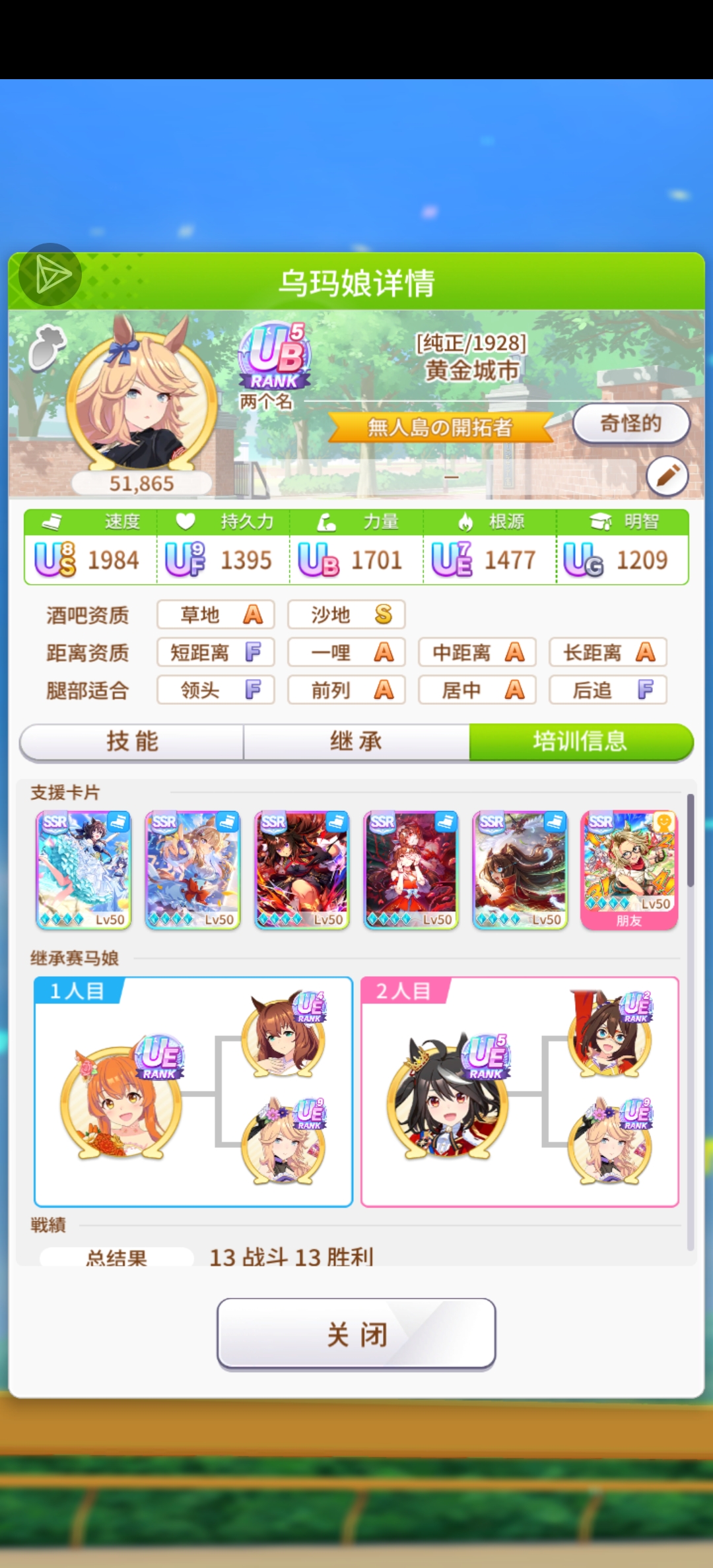Open the fifth support card with eagle
This screenshot has width=713, height=1568.
coord(520,870)
